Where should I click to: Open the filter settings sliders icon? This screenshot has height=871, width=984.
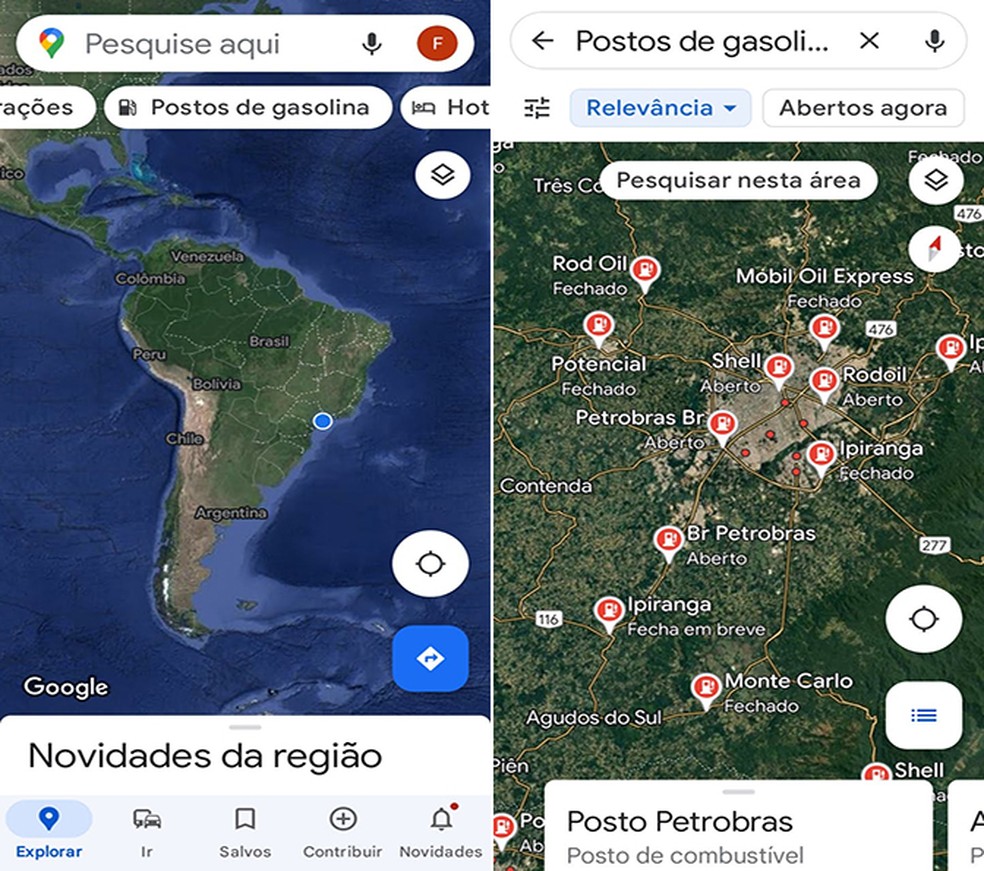pos(537,108)
